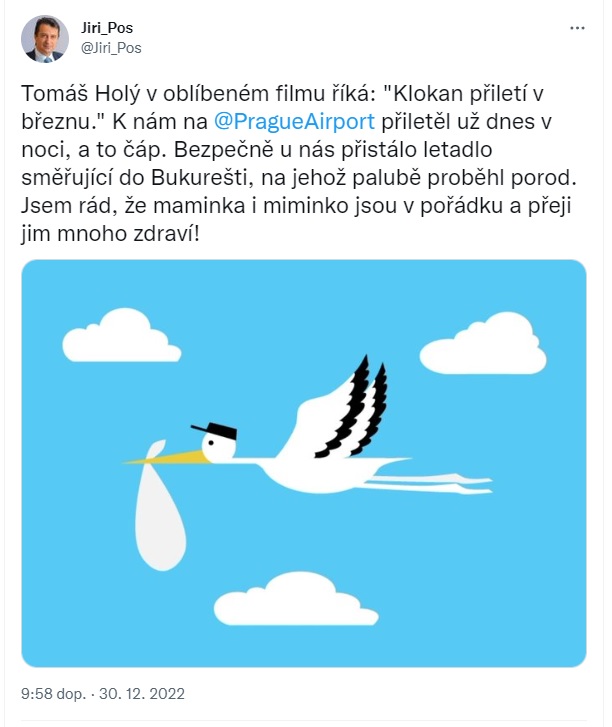
Task: Open the Jiri_Pos display name
Action: click(x=105, y=28)
